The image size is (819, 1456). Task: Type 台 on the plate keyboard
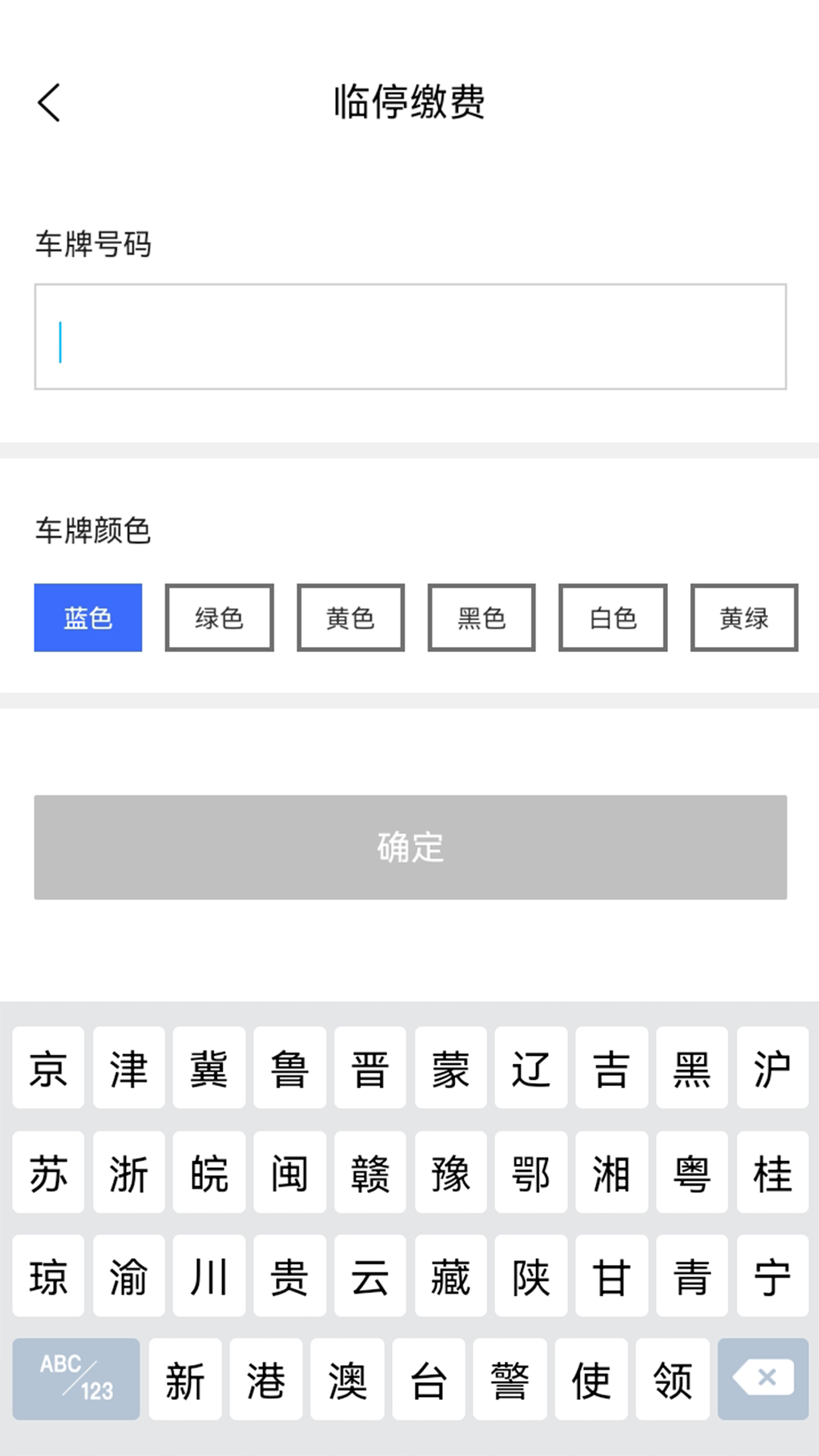coord(428,1380)
